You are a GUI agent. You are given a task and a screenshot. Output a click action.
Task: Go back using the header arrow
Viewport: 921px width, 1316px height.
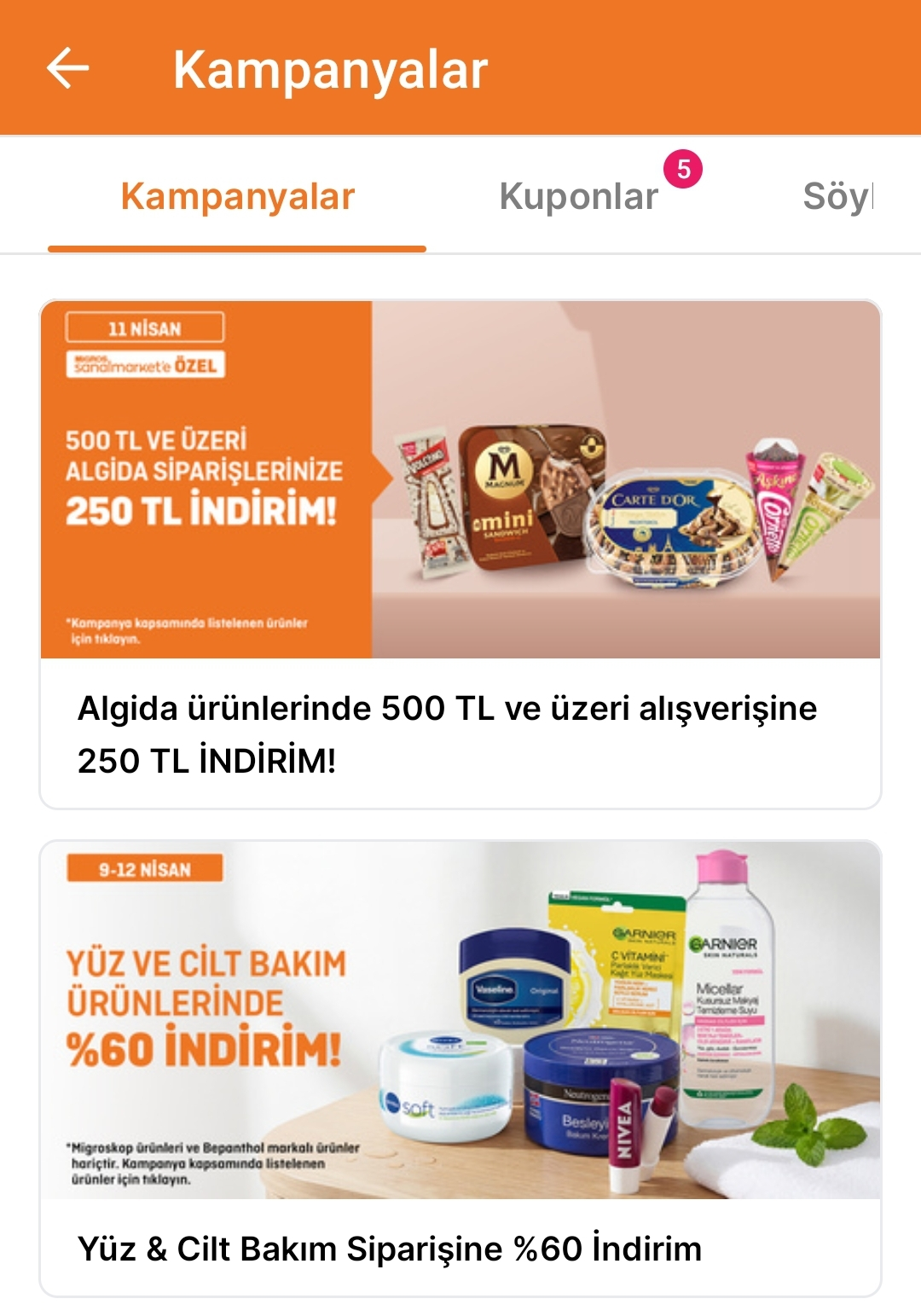click(x=68, y=68)
